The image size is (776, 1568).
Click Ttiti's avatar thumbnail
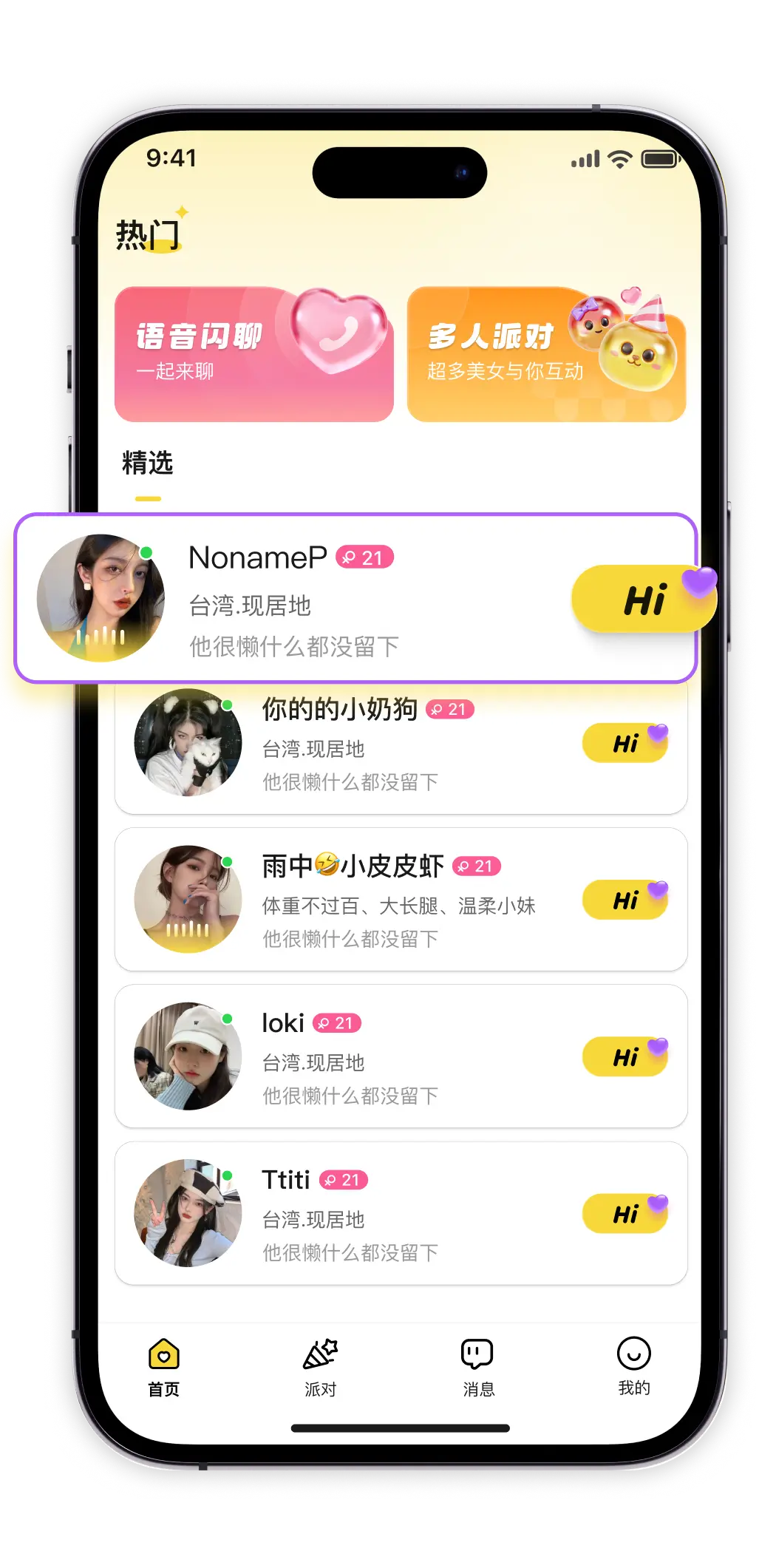[188, 1213]
